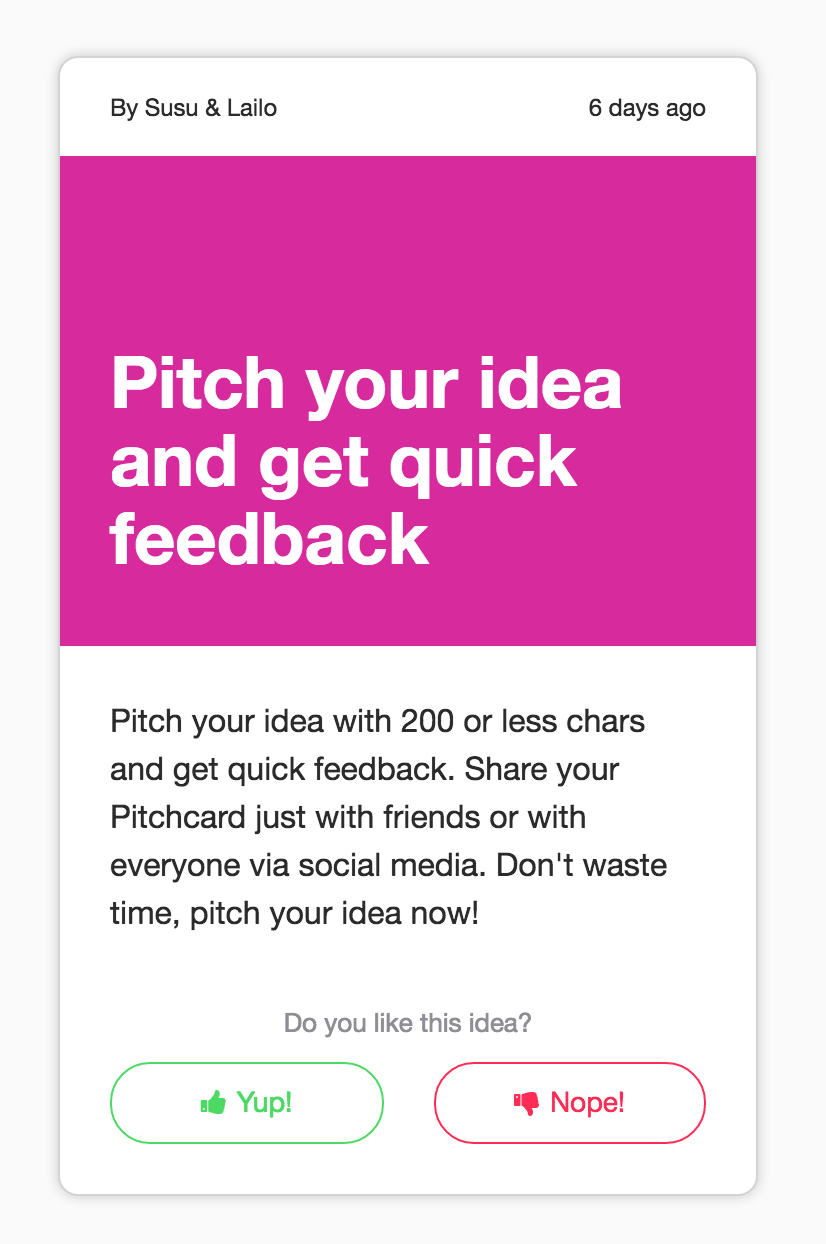The height and width of the screenshot is (1244, 826).
Task: Vote Yup! on this idea
Action: pyautogui.click(x=246, y=1103)
